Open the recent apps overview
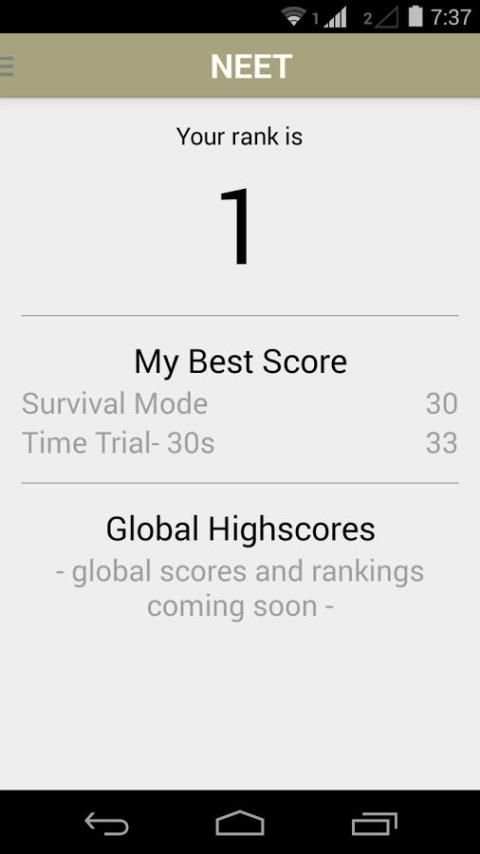The image size is (480, 854). [x=374, y=823]
